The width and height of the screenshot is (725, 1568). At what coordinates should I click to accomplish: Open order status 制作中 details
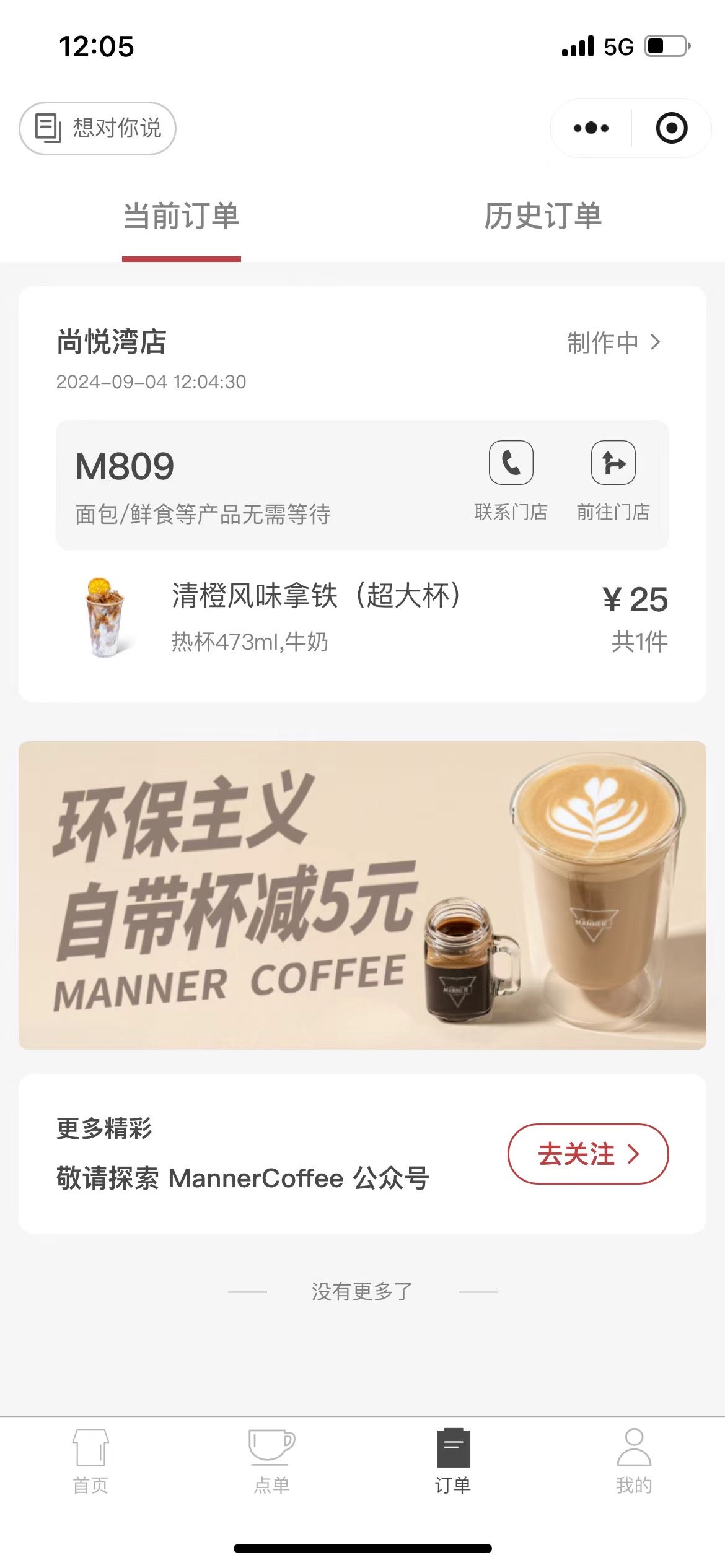[614, 342]
